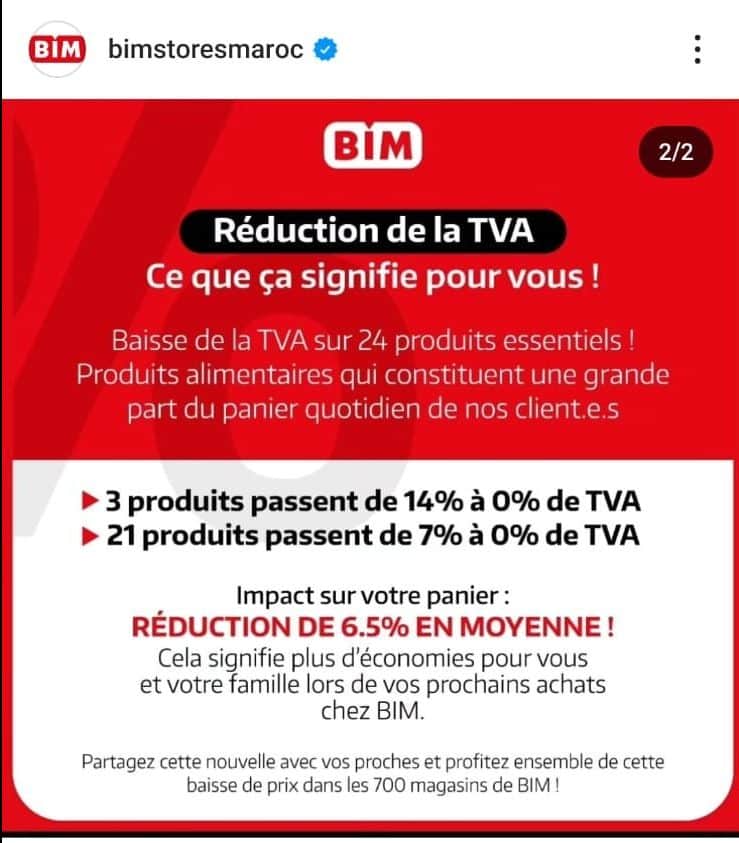This screenshot has width=739, height=843.
Task: View the BIM profile picture avatar
Action: click(x=56, y=49)
